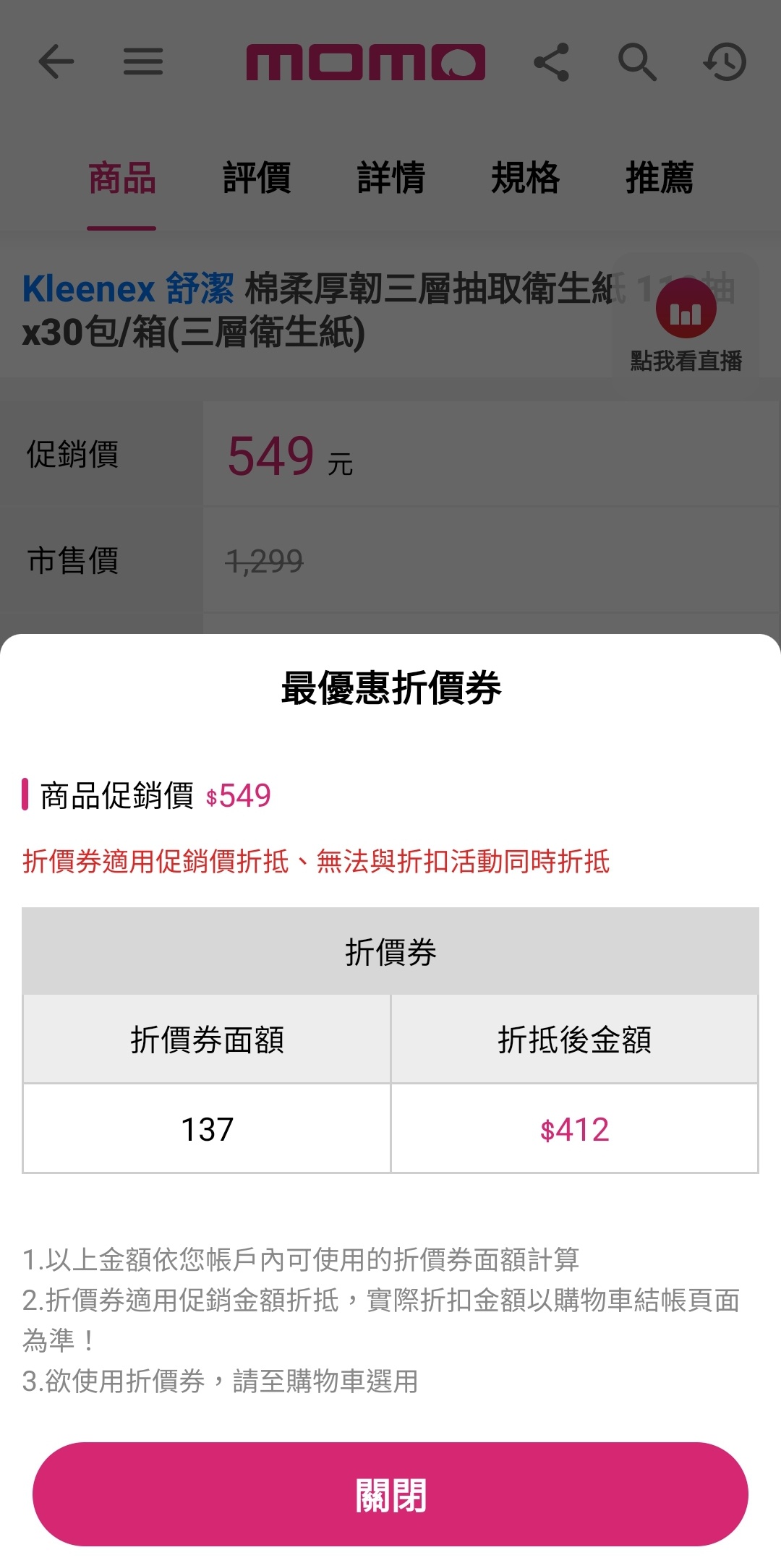View browsing history

(x=725, y=61)
